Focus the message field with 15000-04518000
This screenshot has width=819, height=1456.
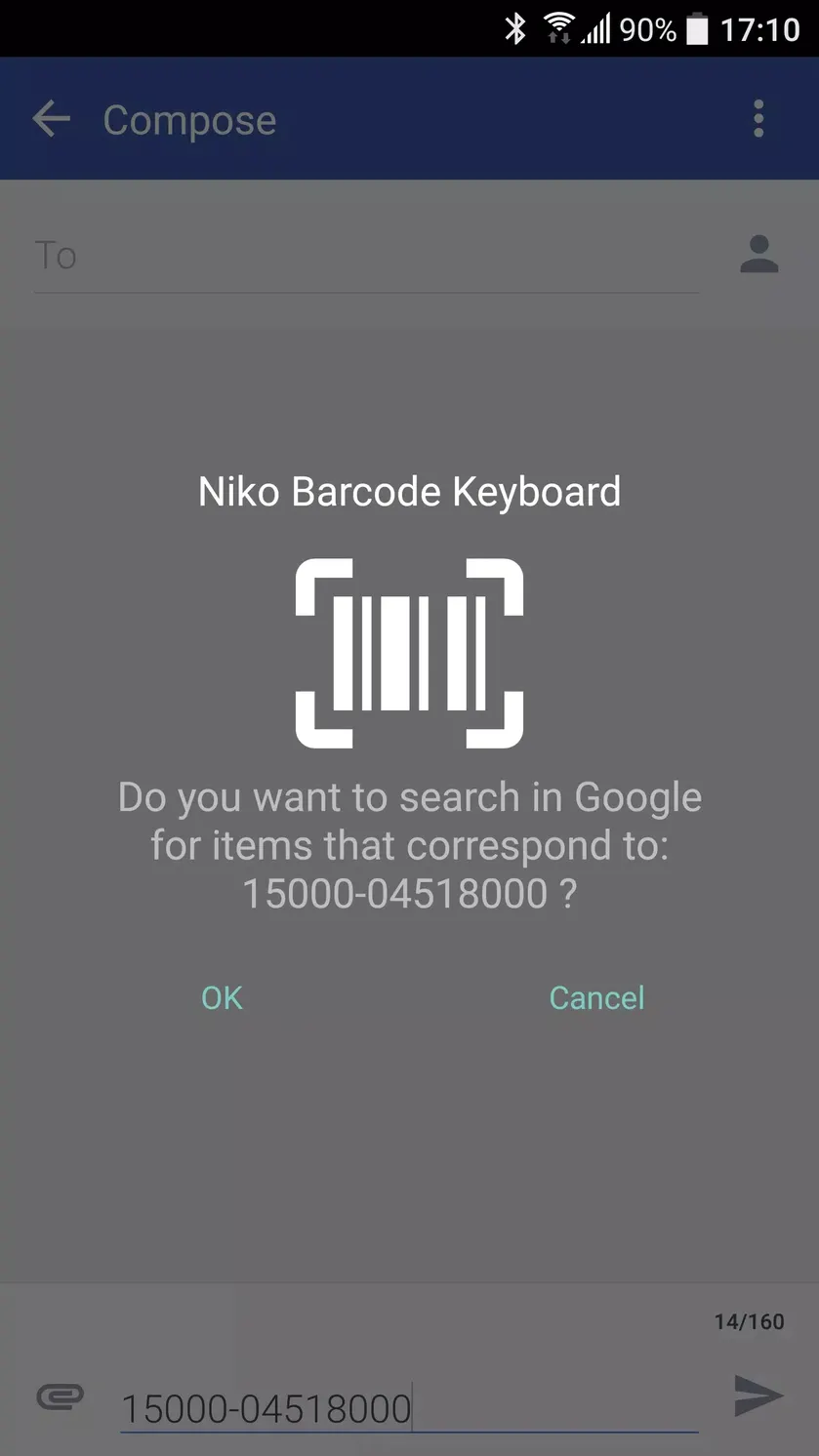point(409,1407)
